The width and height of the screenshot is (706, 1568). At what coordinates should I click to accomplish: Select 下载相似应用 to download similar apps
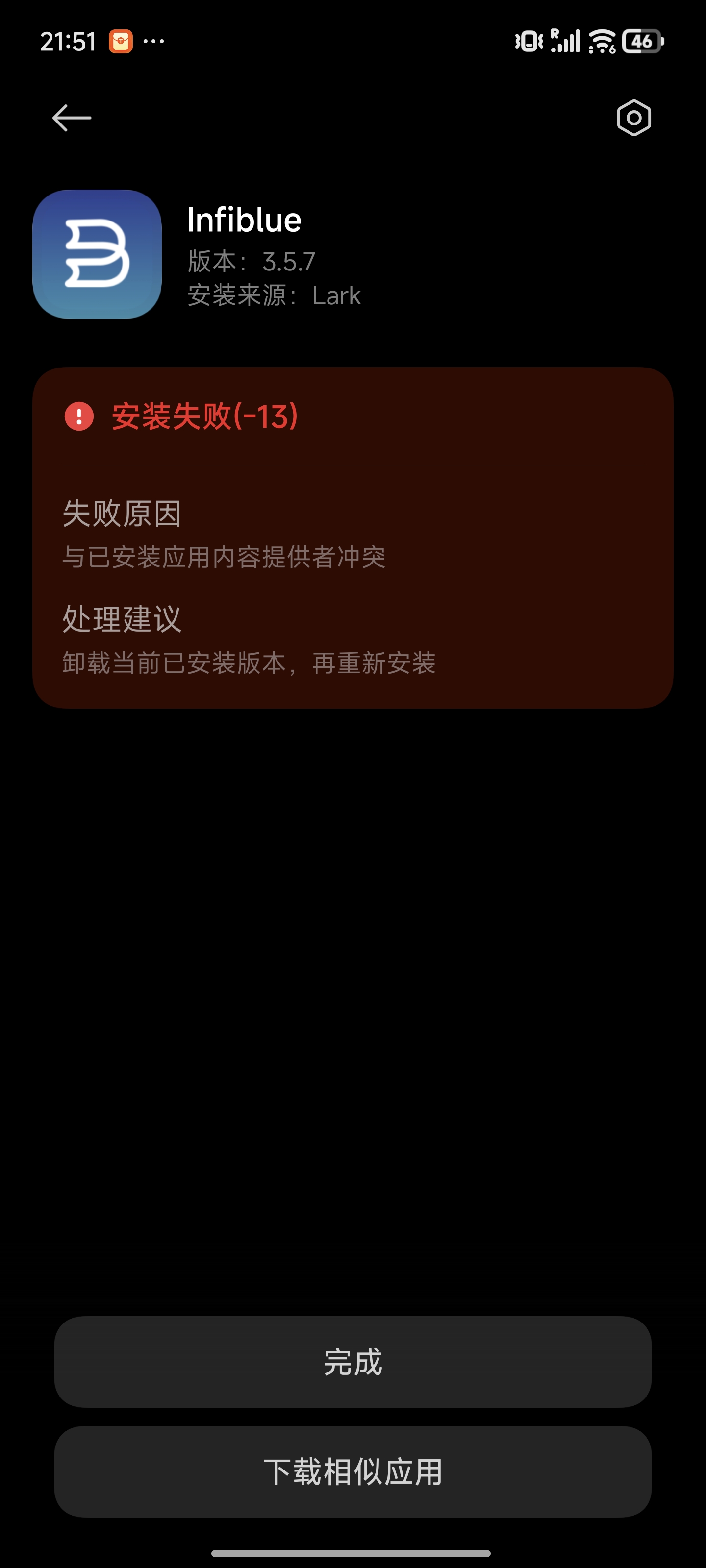pyautogui.click(x=353, y=1471)
